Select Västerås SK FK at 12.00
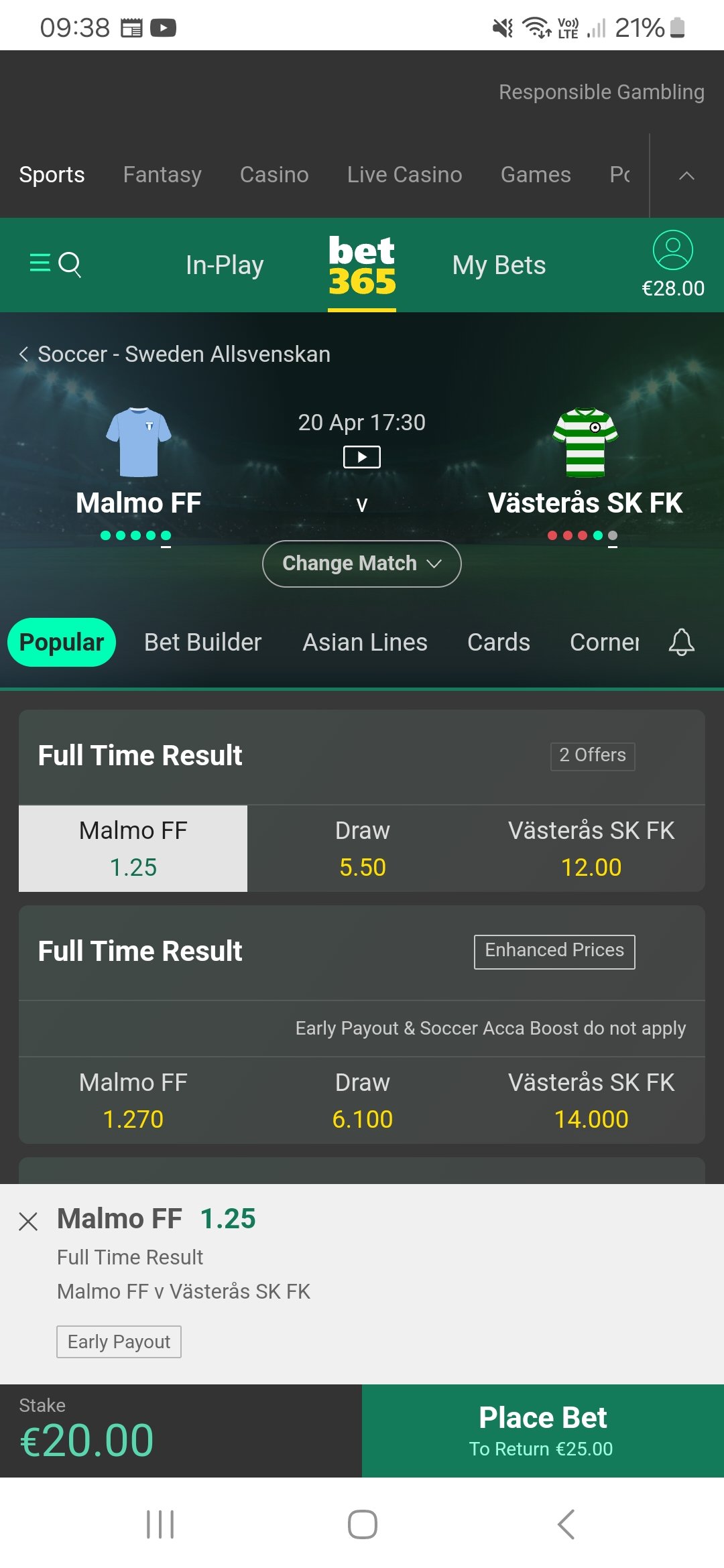 click(591, 848)
